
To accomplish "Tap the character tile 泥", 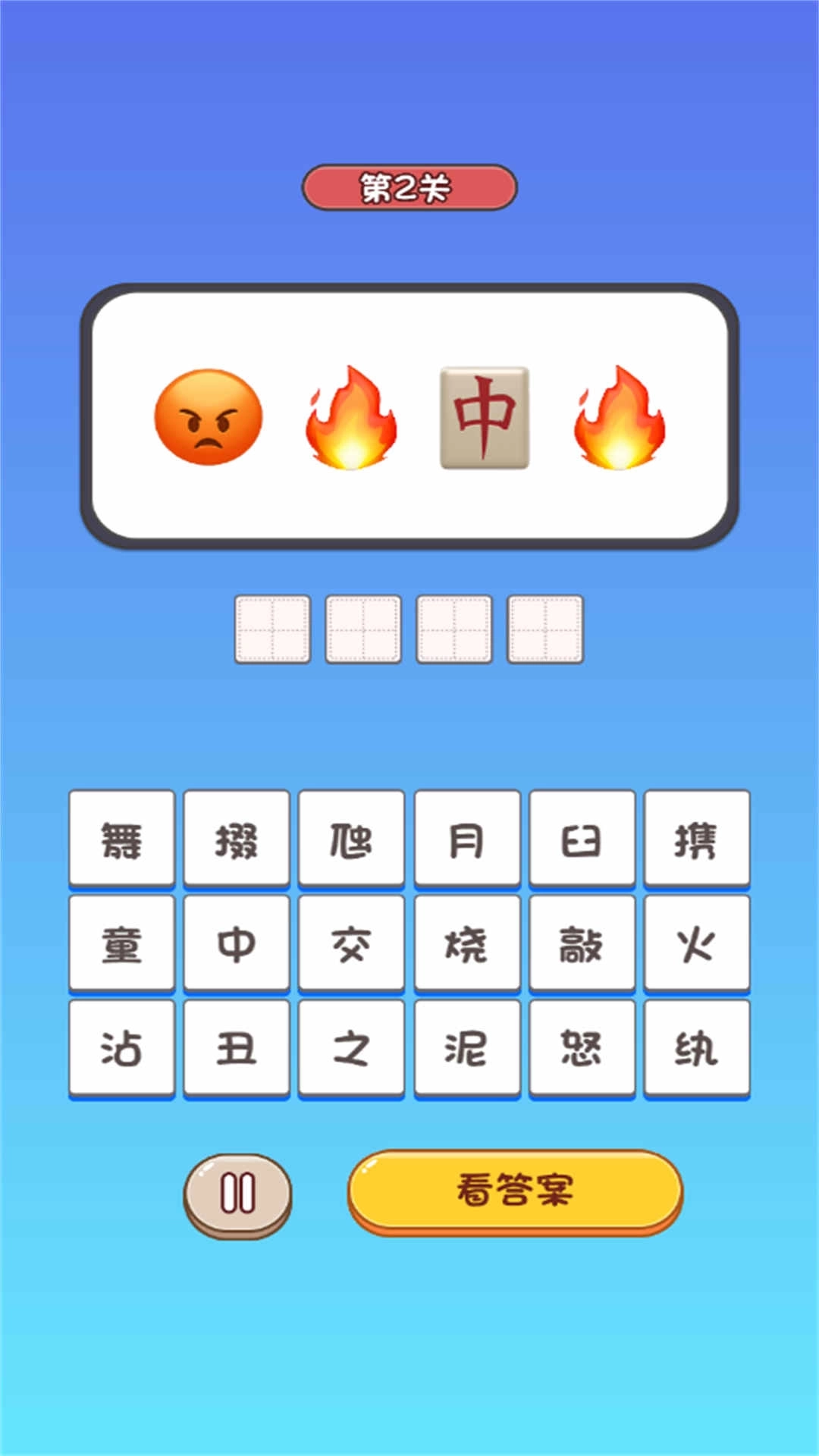I will point(466,1048).
